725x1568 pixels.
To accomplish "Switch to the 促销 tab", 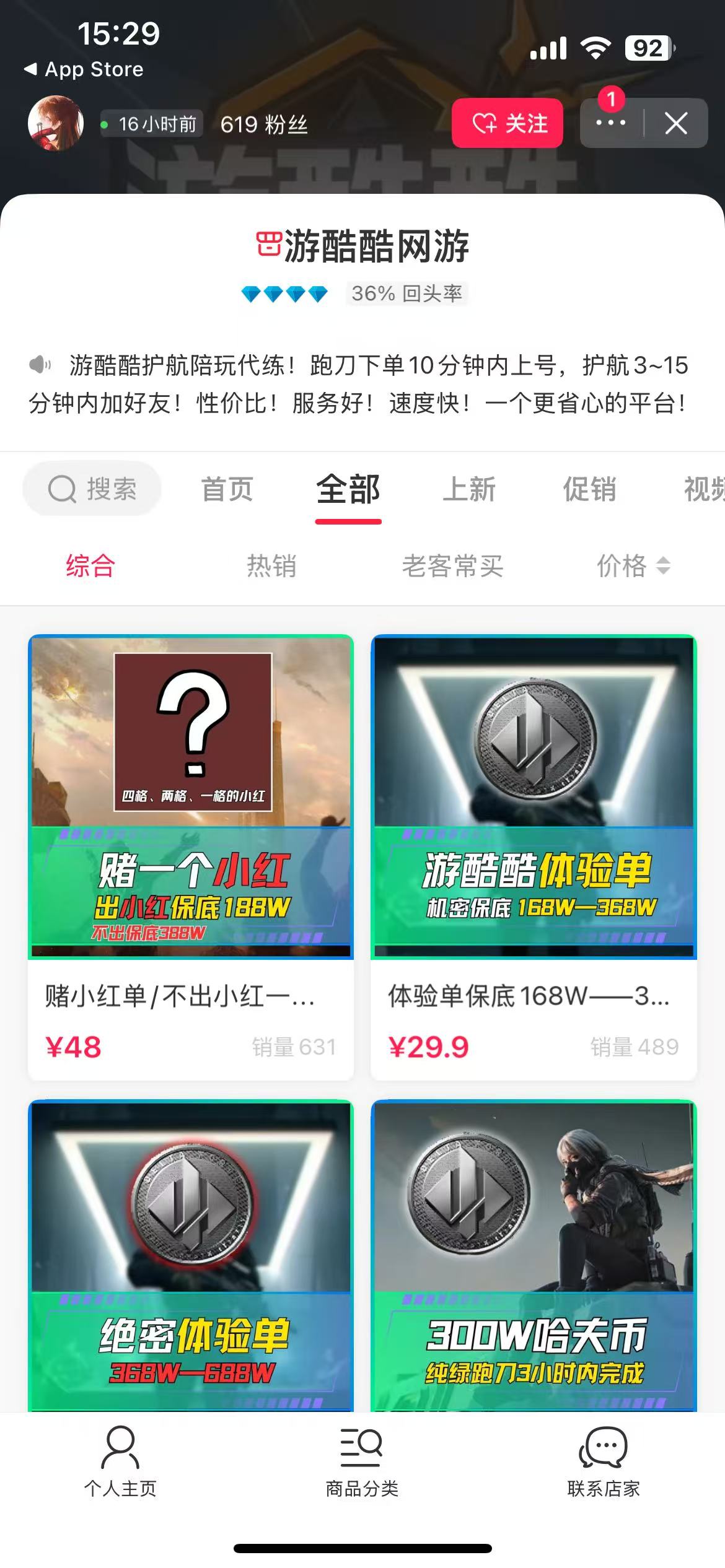I will (589, 489).
